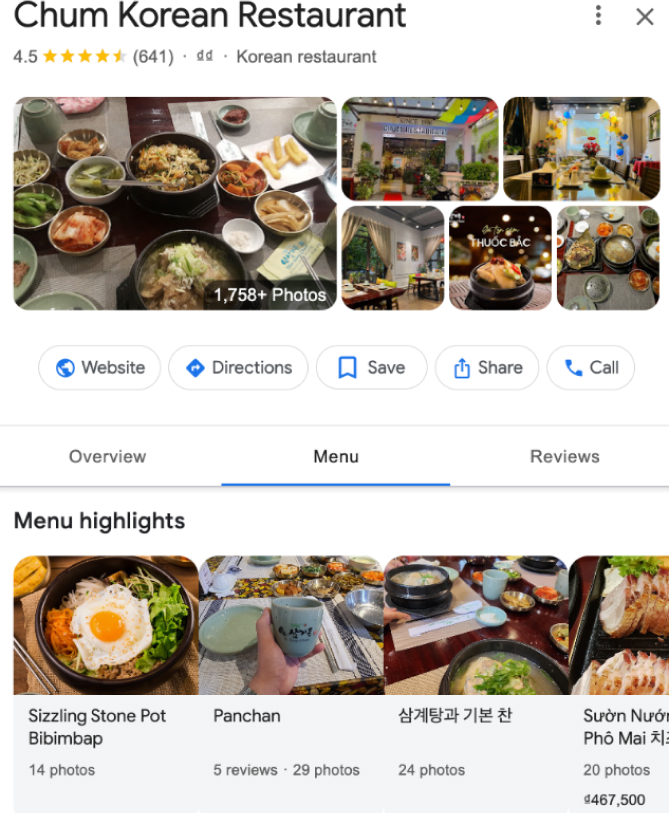669x813 pixels.
Task: Switch to the Reviews tab
Action: [564, 456]
